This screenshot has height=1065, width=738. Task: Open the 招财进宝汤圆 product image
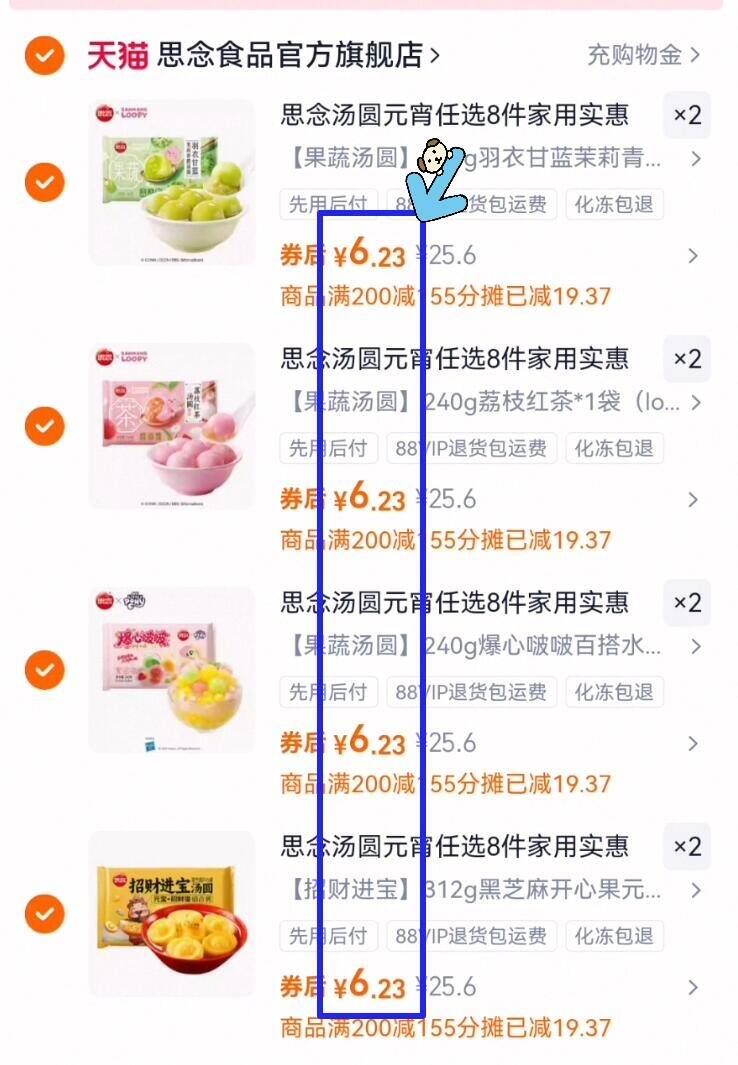[x=172, y=913]
